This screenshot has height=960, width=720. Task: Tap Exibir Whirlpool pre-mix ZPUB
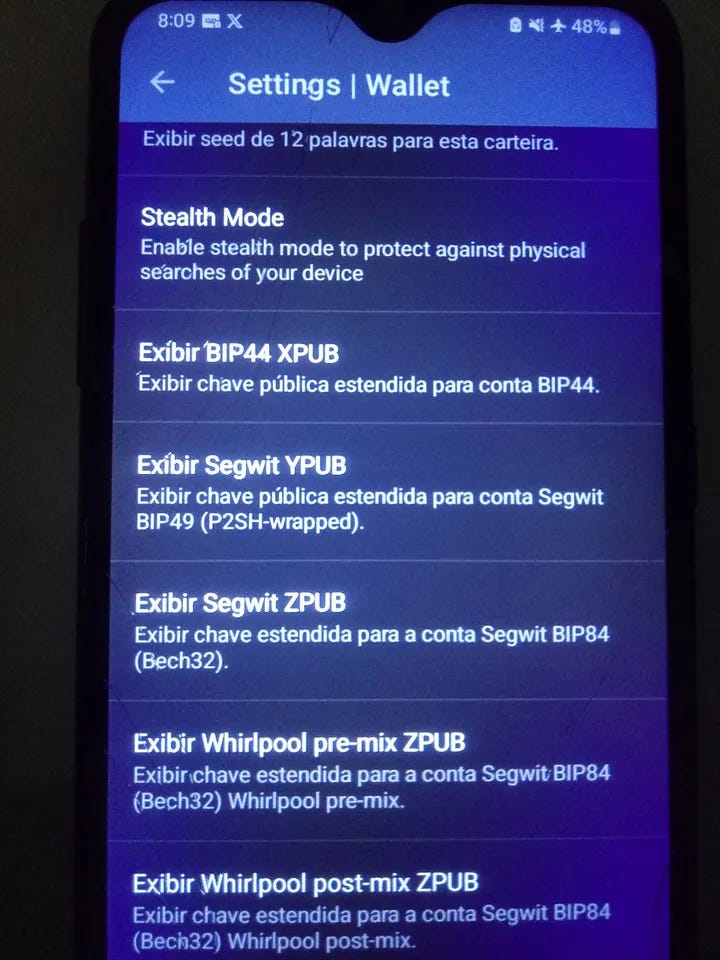point(370,771)
